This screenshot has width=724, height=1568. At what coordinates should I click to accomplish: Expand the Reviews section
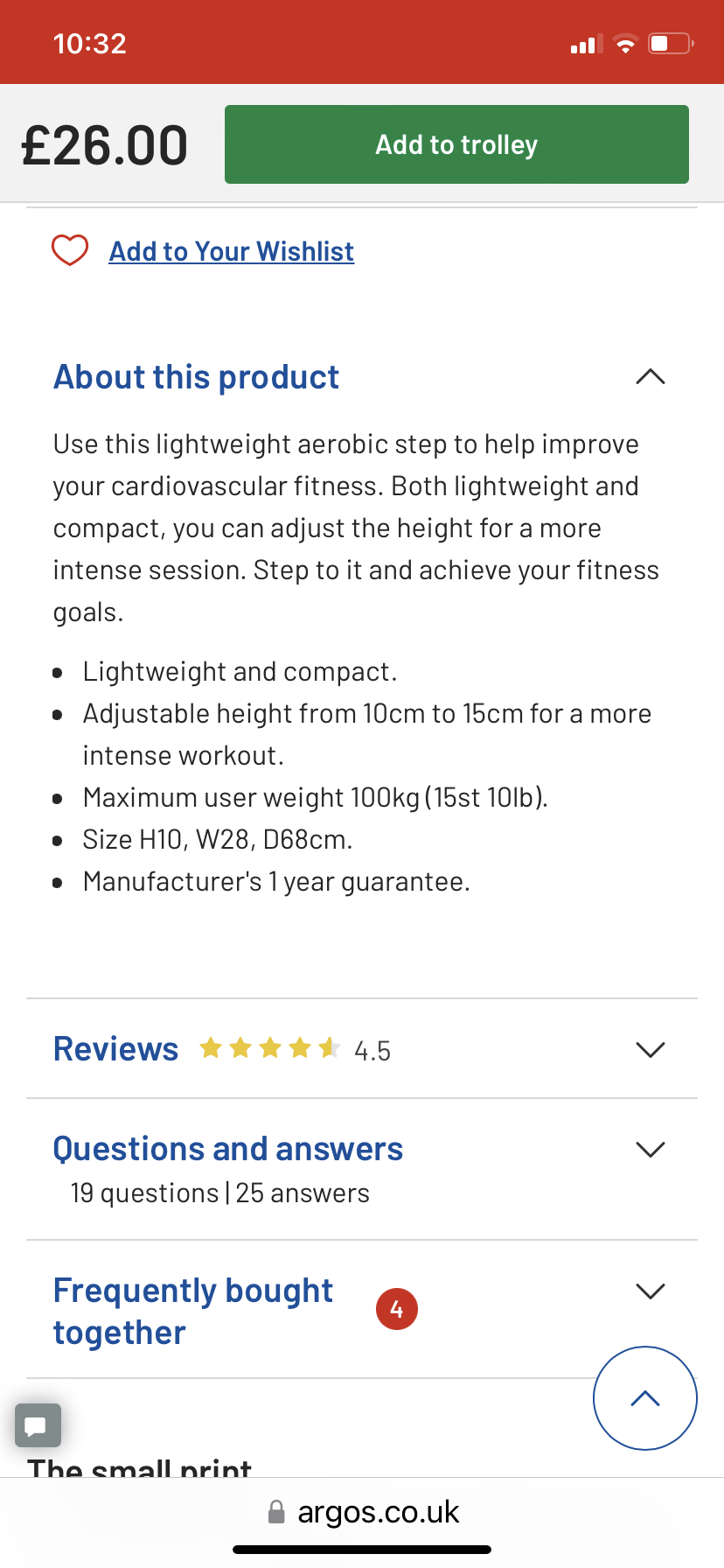click(362, 1049)
